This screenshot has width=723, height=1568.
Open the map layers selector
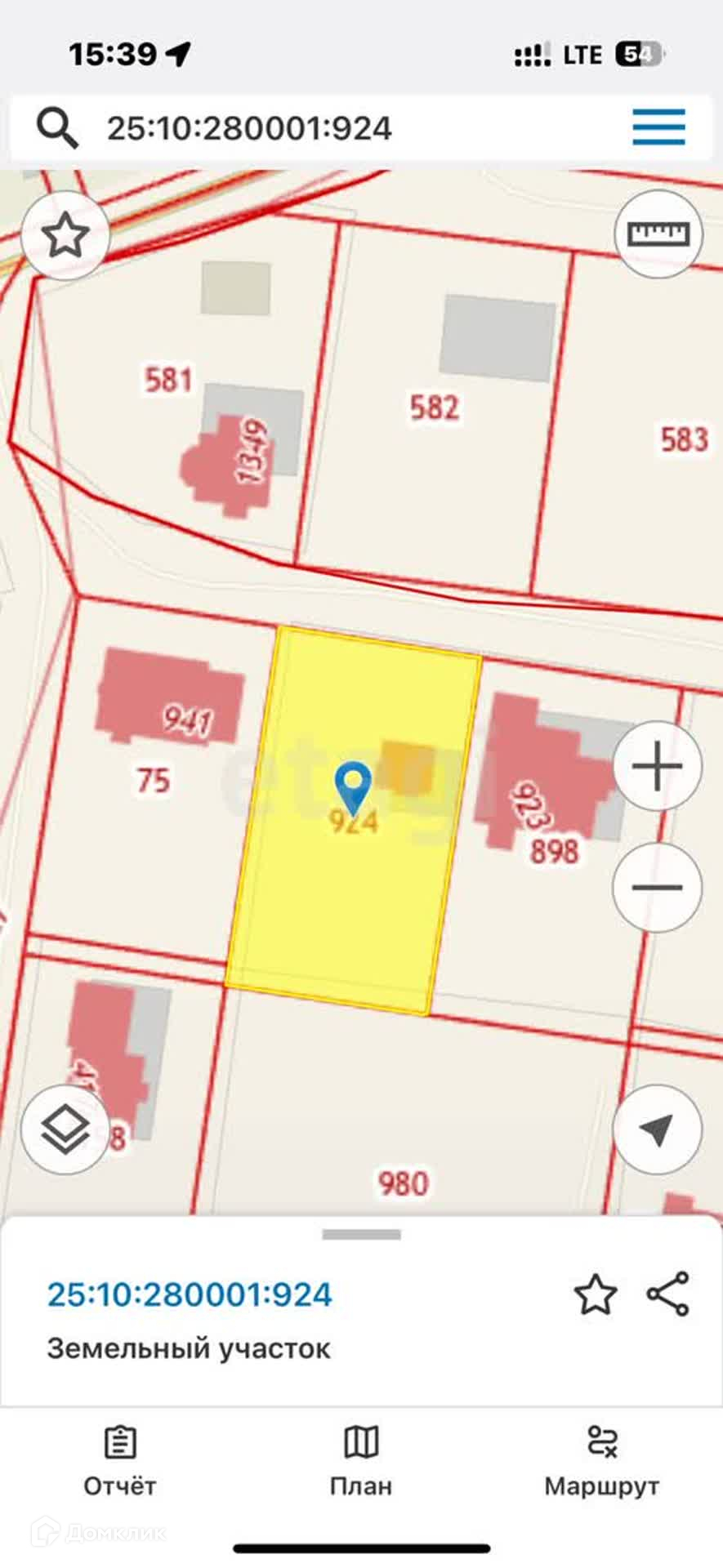coord(65,1129)
